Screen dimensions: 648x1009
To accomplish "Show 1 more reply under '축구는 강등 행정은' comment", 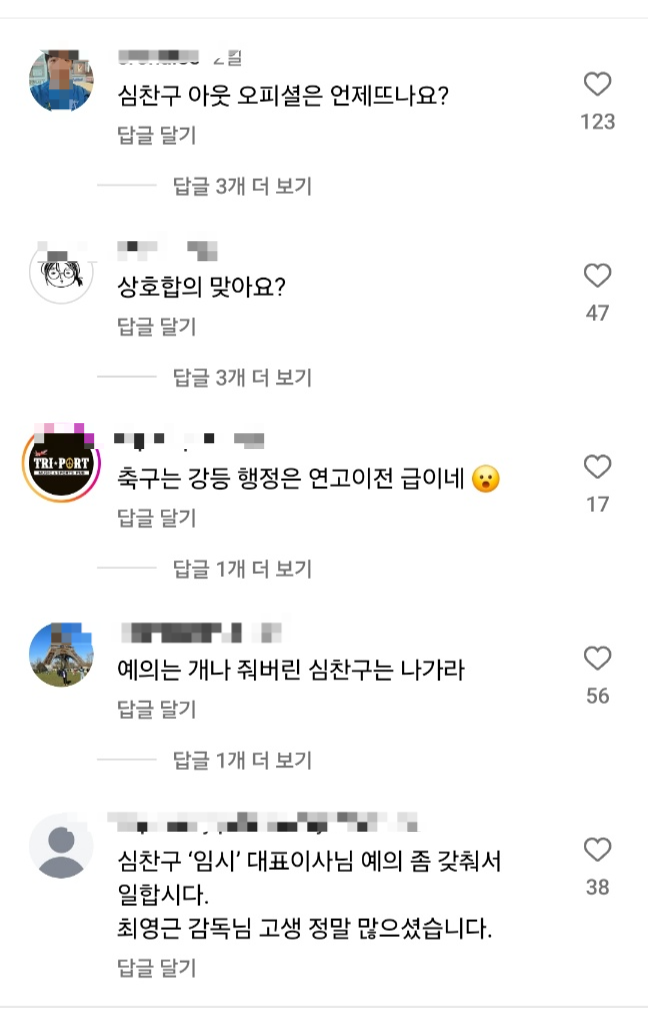I will 242,569.
